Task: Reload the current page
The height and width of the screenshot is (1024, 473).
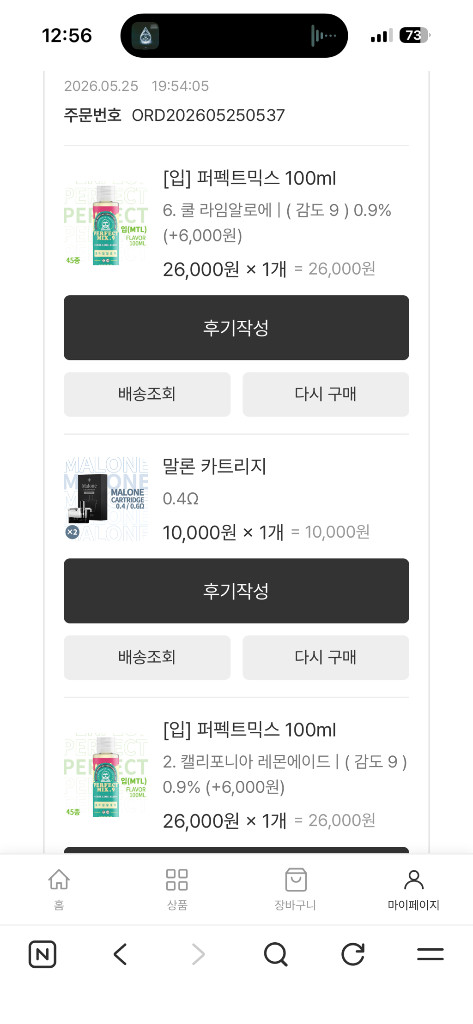Action: pyautogui.click(x=353, y=955)
